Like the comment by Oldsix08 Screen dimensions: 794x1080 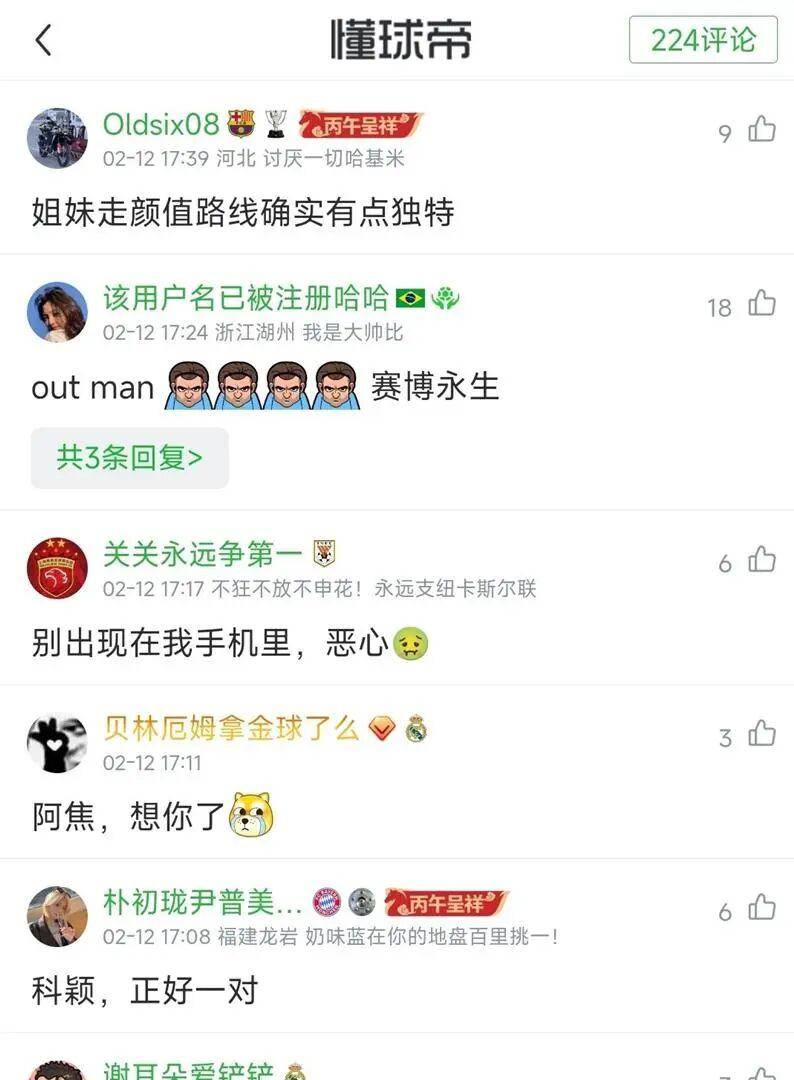pos(762,129)
